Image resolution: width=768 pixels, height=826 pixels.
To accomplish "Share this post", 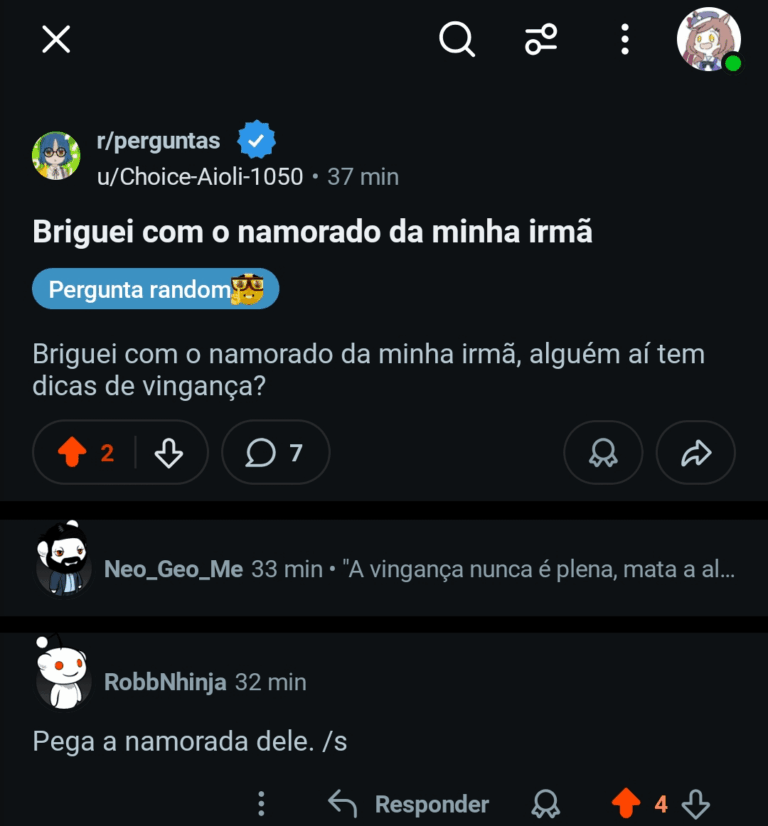I will 695,453.
